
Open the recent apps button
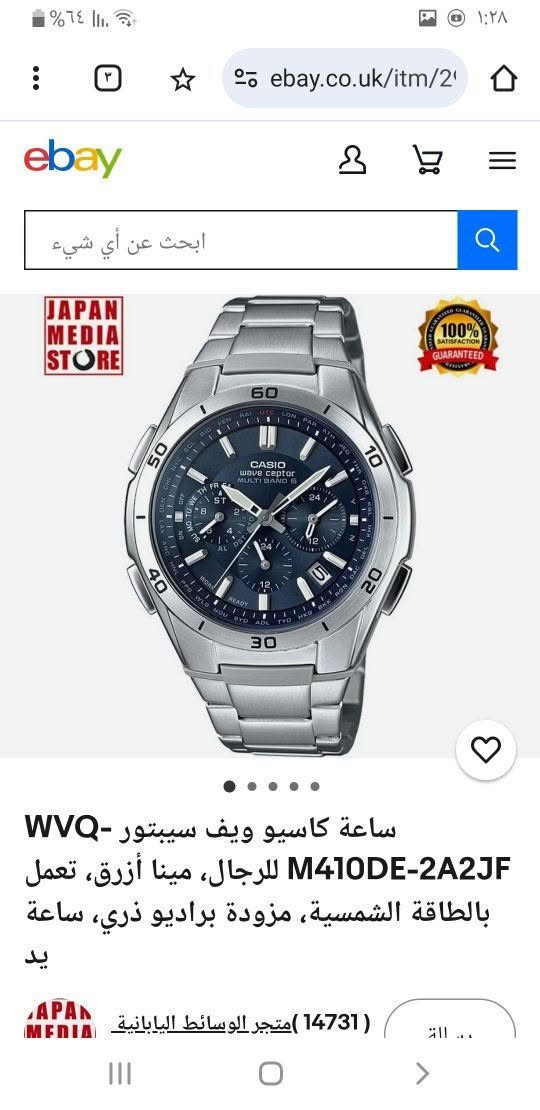tap(120, 1073)
